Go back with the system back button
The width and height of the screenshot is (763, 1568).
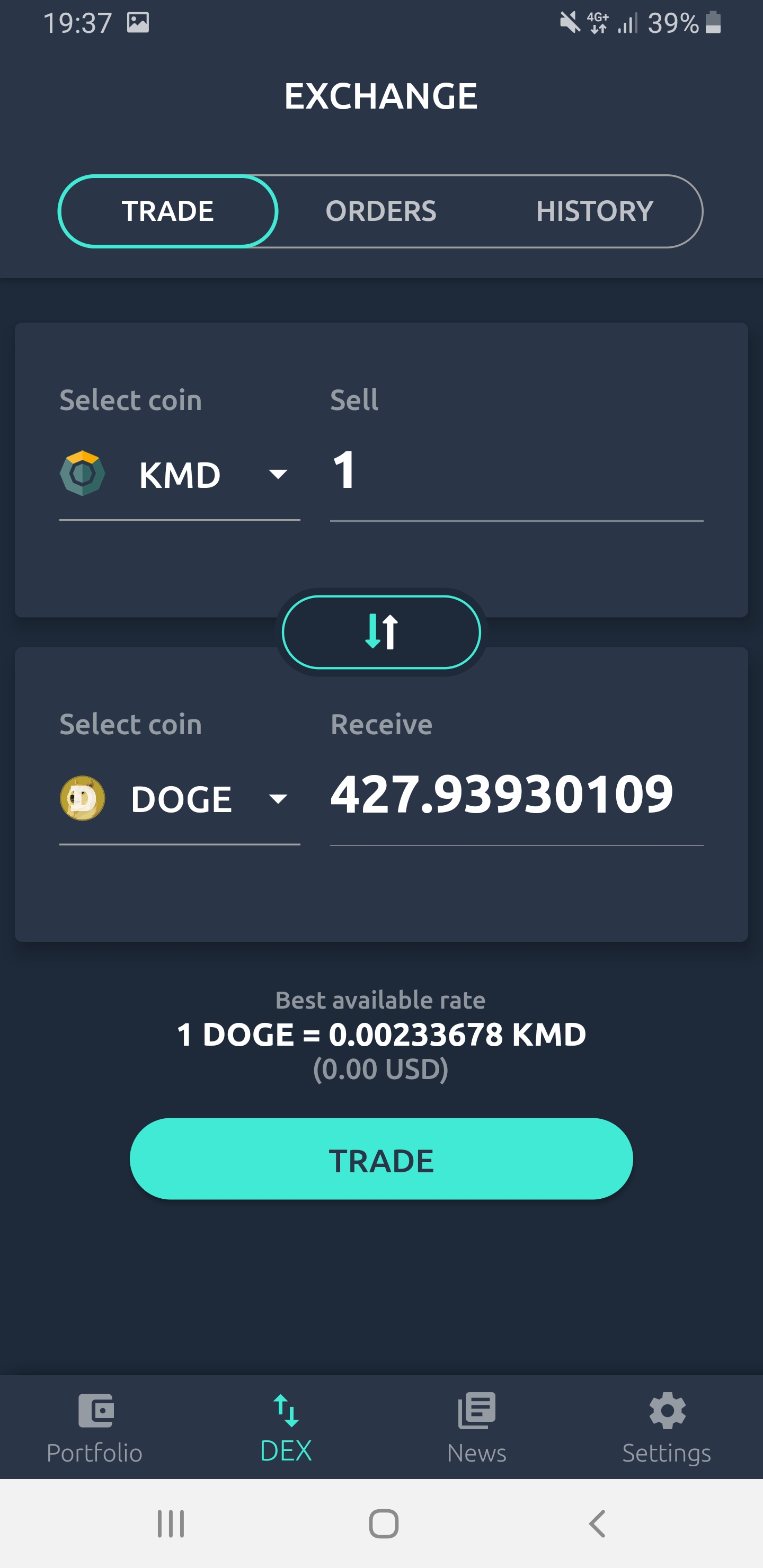(597, 1524)
